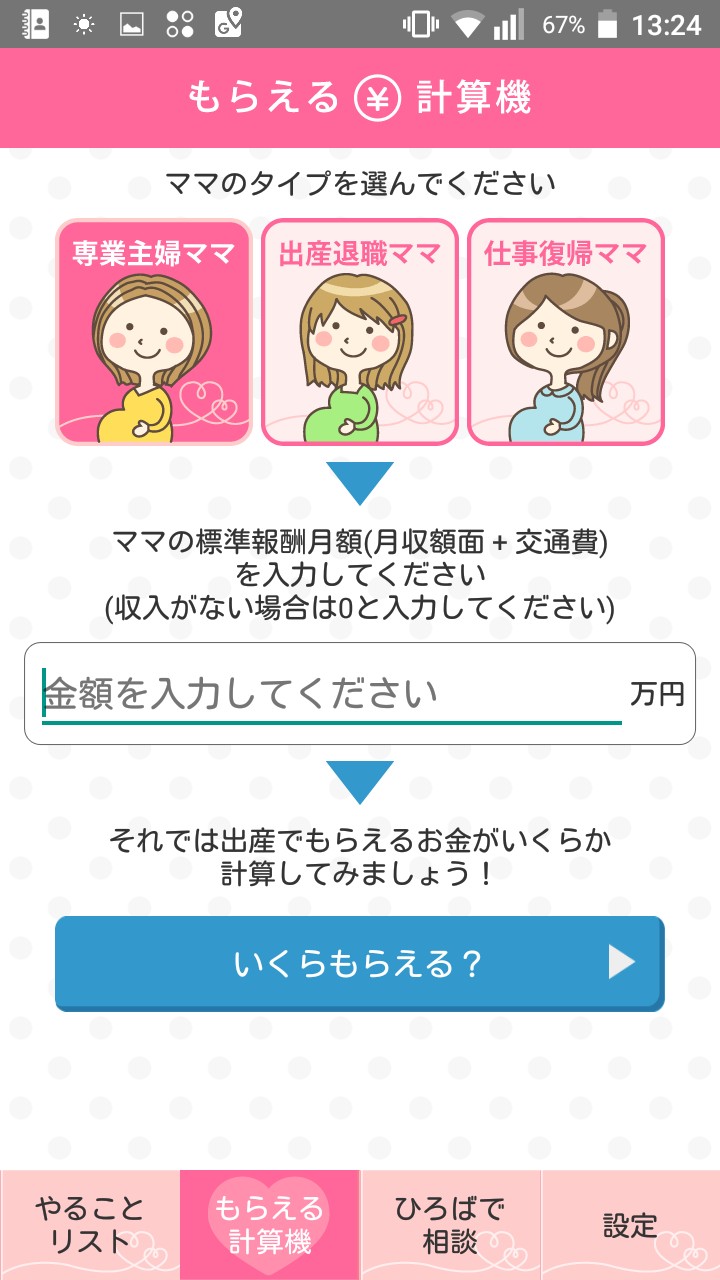Choose the 出産退職ママ option

360,332
